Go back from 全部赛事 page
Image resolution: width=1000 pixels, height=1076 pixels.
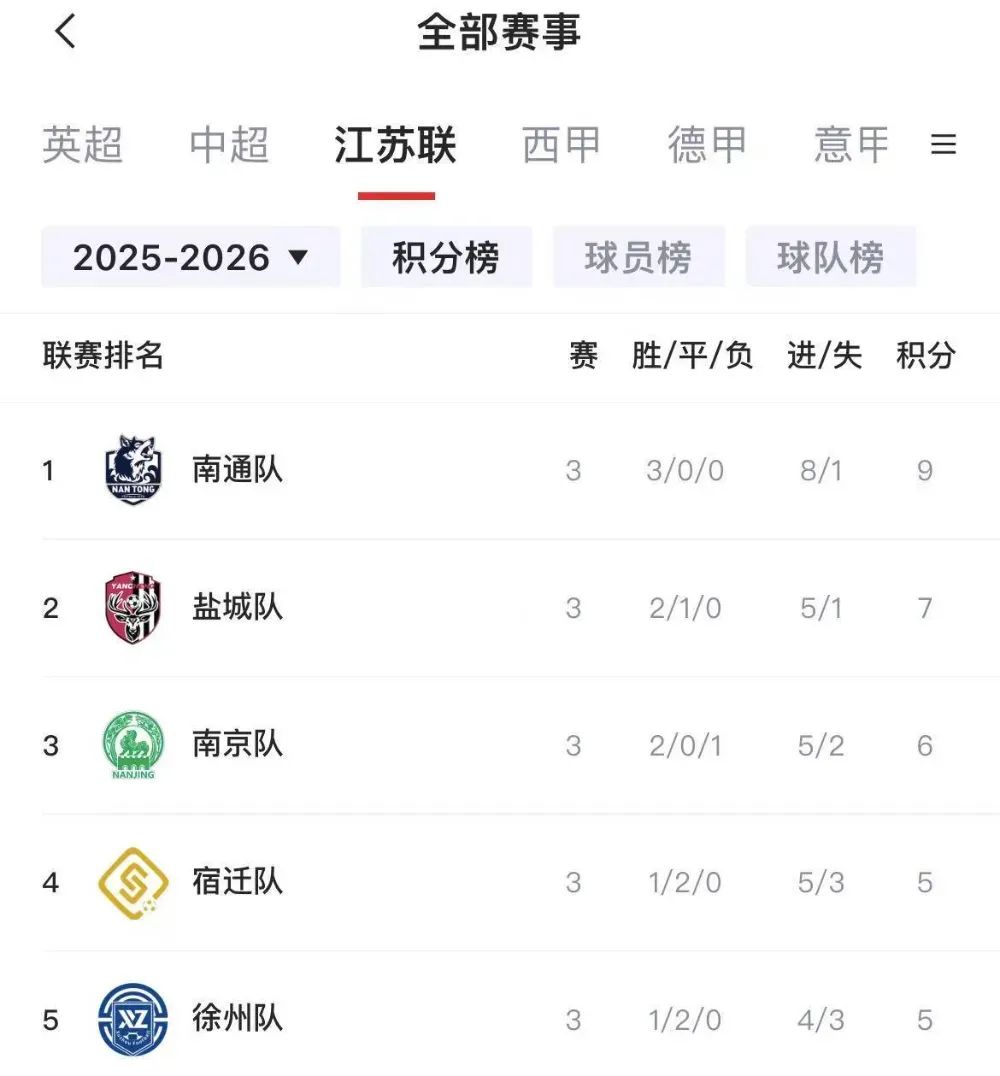tap(65, 32)
